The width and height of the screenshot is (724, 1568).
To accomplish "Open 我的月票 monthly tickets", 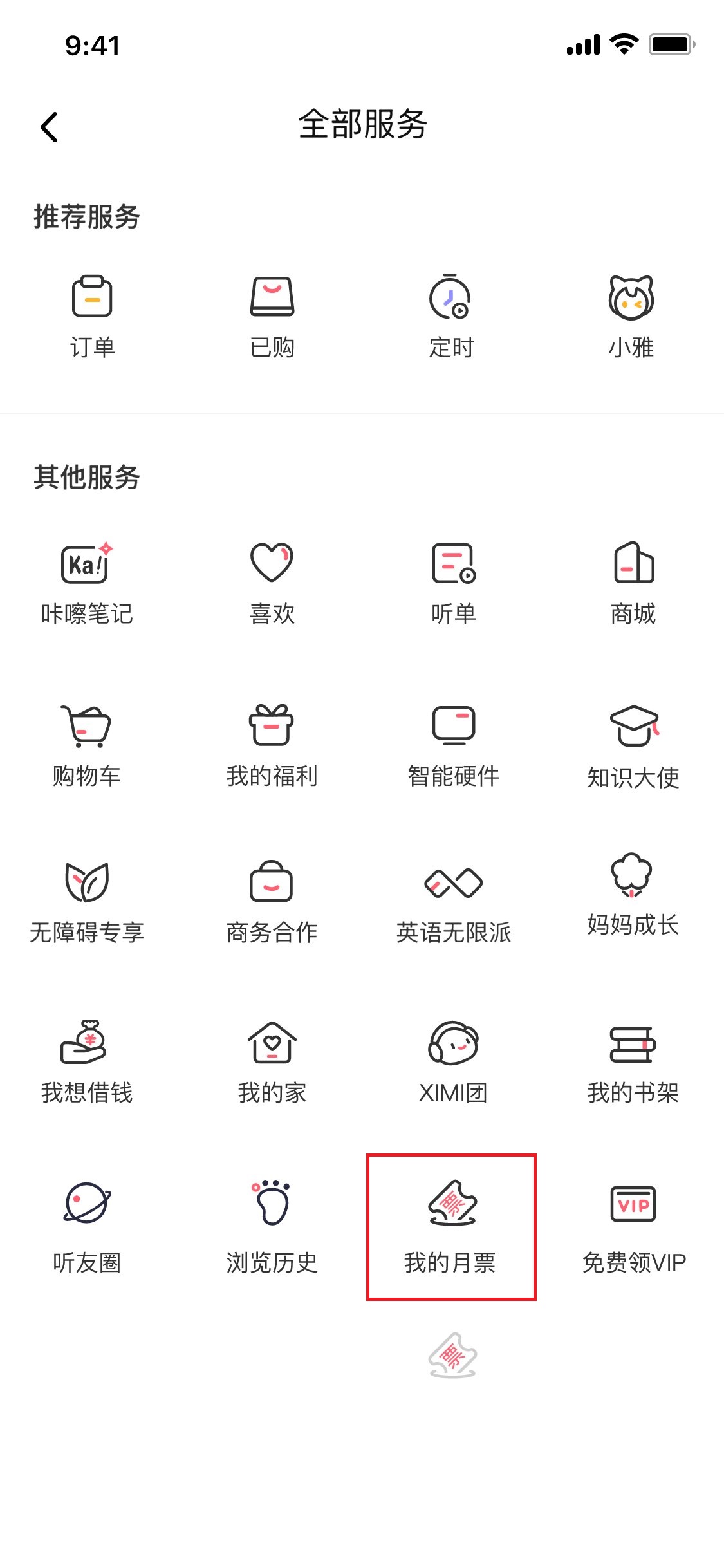I will 451,1226.
